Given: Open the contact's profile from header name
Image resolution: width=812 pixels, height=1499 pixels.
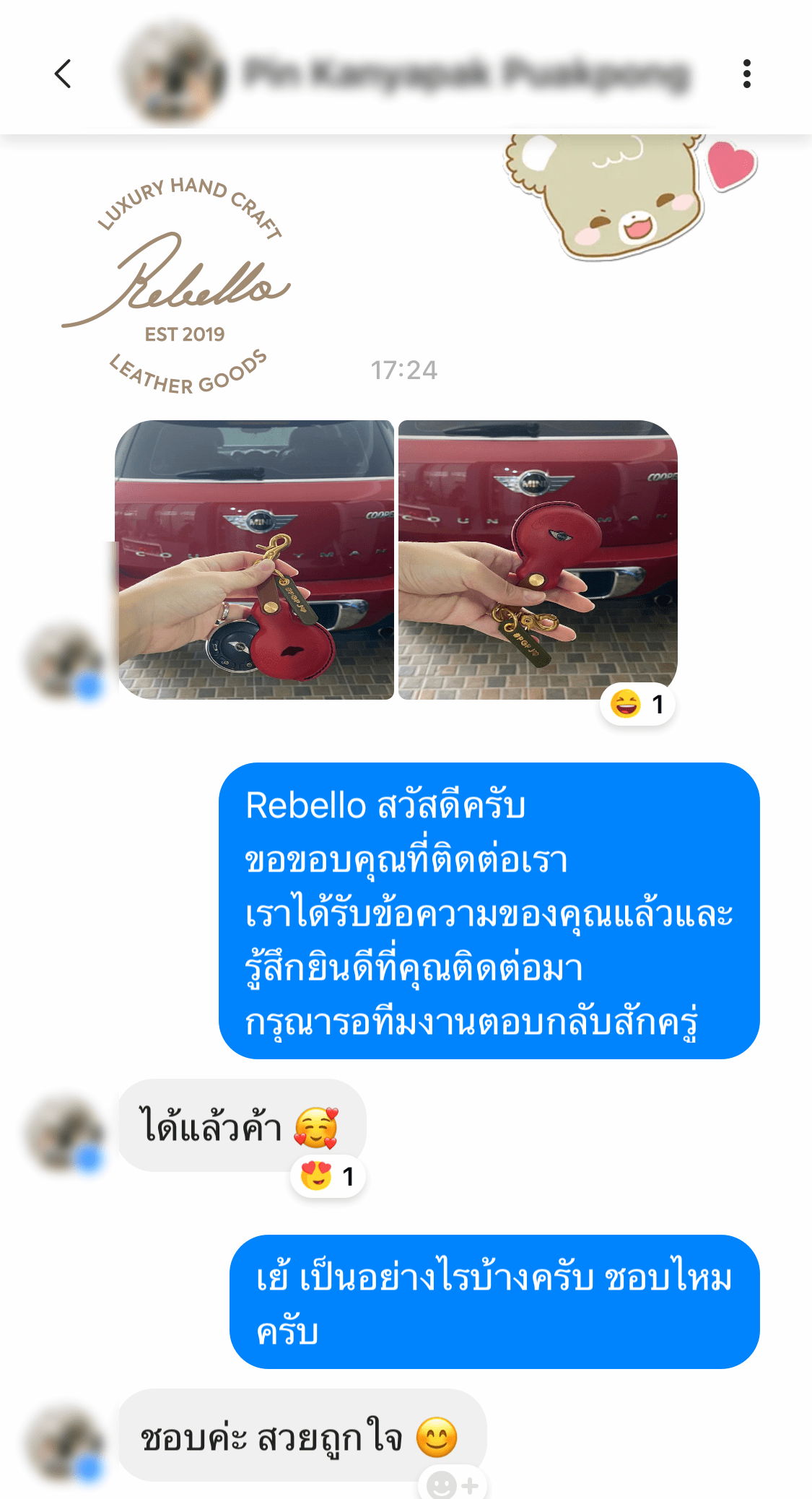Looking at the screenshot, I should tap(466, 74).
